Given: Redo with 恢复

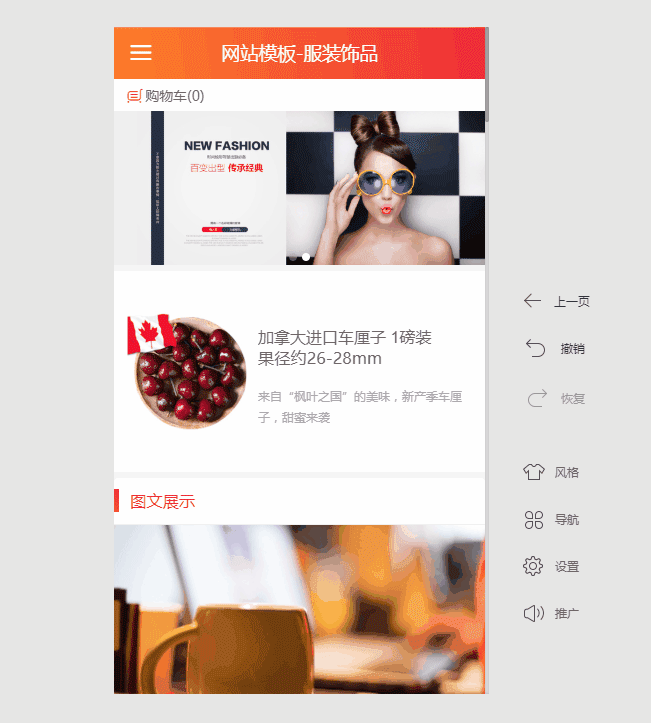Looking at the screenshot, I should click(556, 398).
